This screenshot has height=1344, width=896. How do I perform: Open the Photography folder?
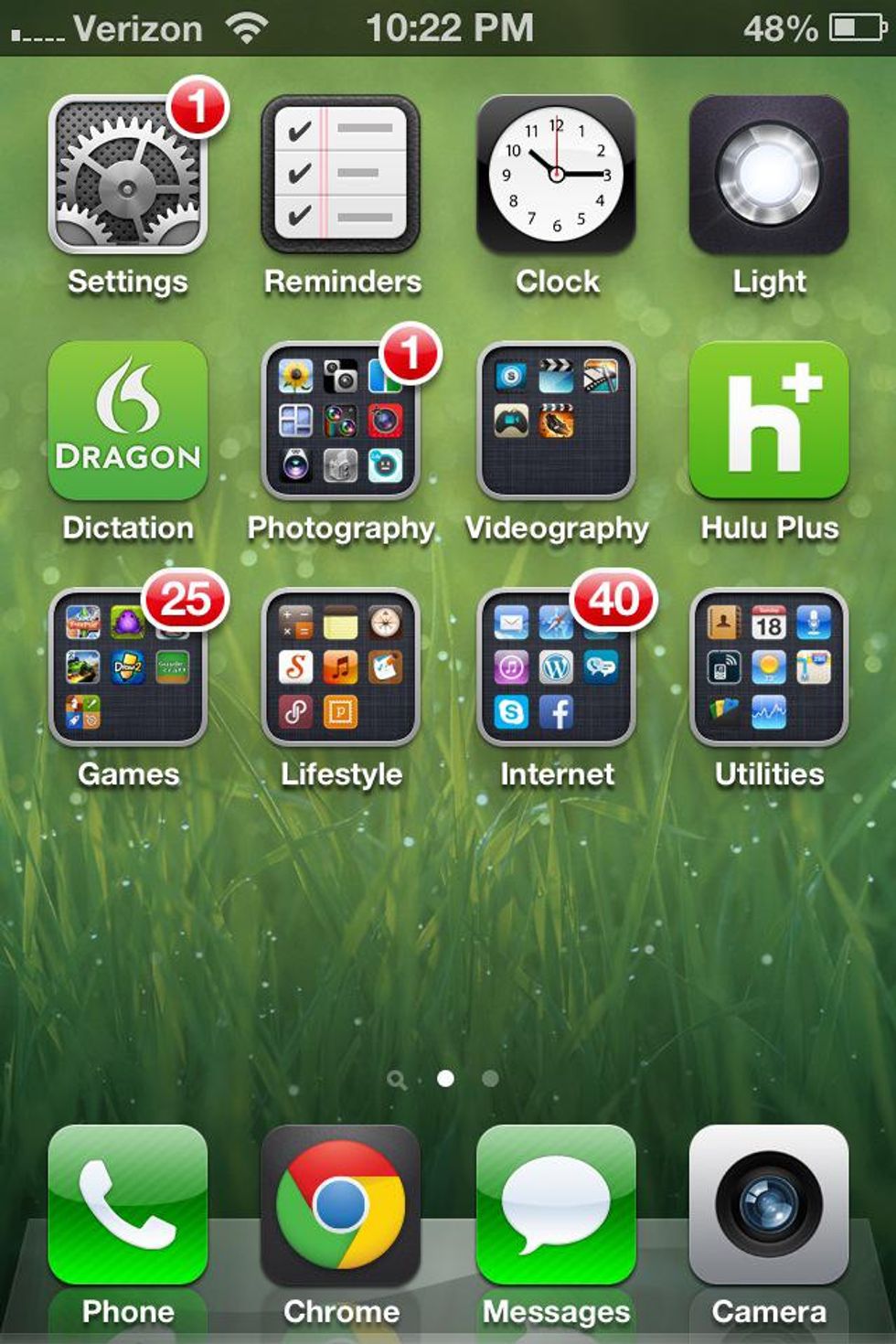click(x=341, y=421)
